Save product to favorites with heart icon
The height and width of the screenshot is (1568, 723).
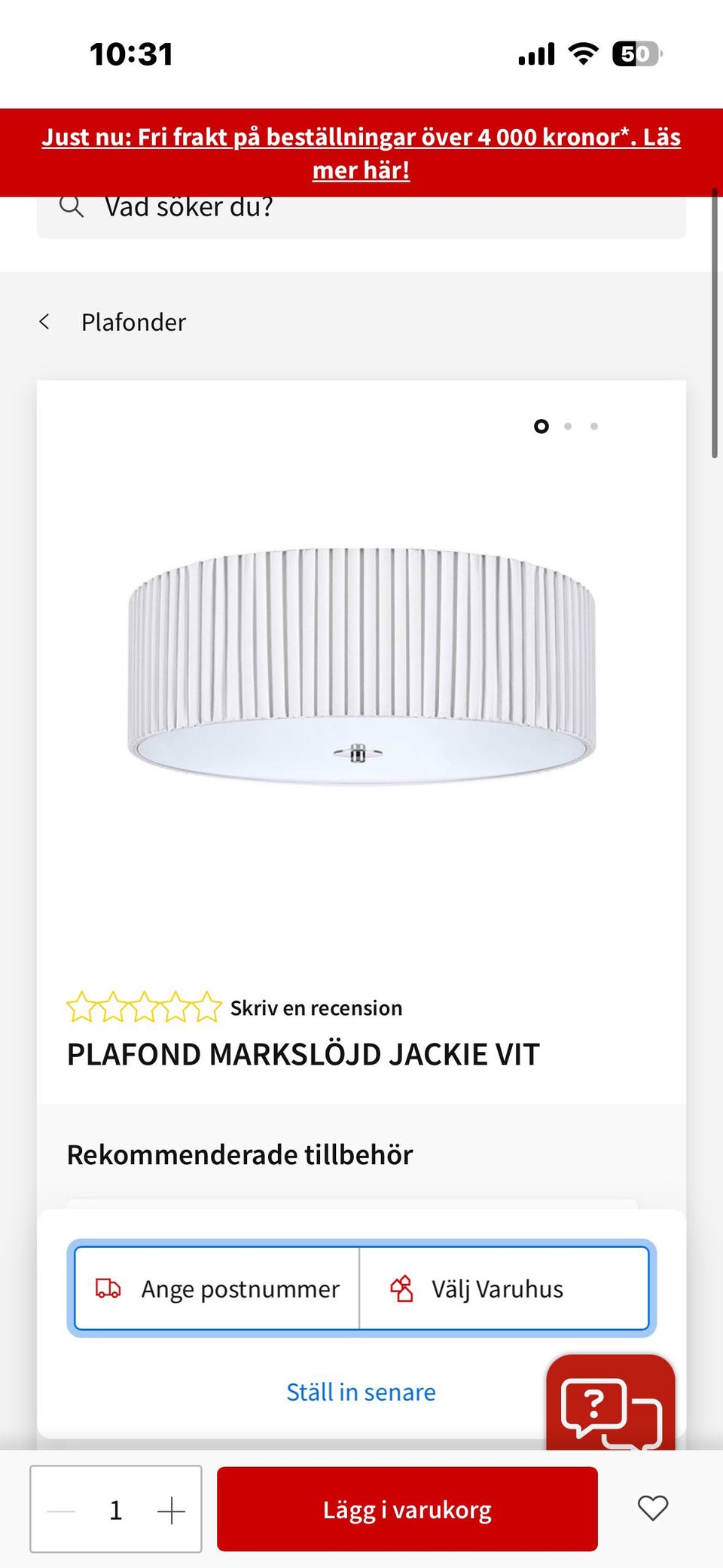click(x=652, y=1508)
